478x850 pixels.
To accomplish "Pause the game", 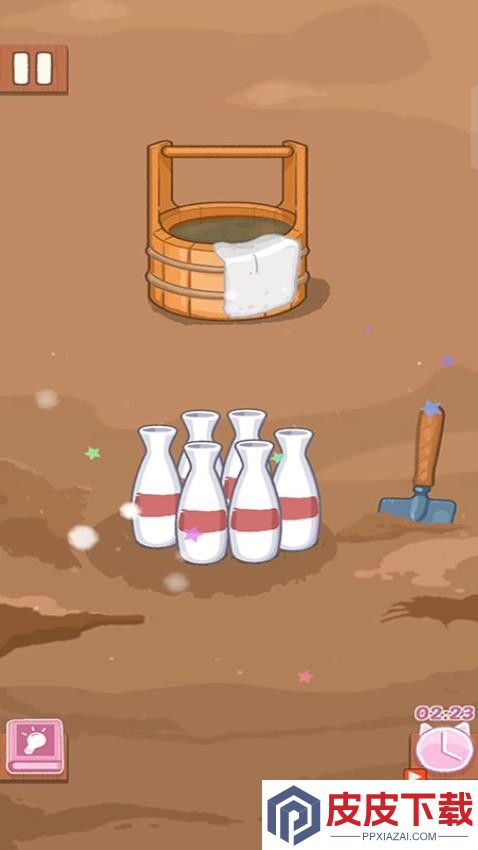I will 33,69.
